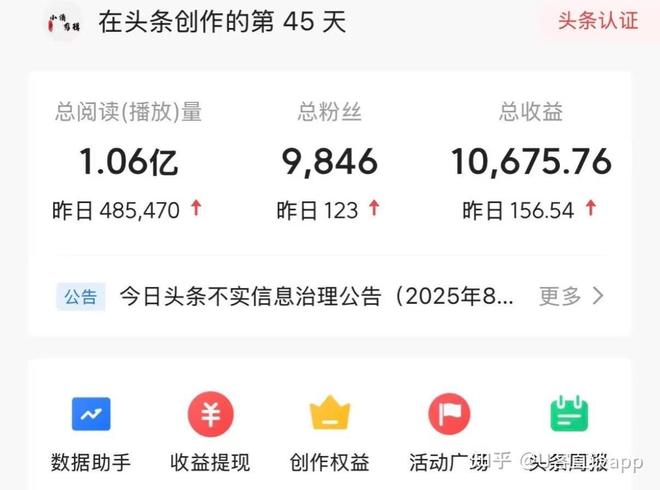Tap the profile avatar
660x490 pixels.
(66, 23)
